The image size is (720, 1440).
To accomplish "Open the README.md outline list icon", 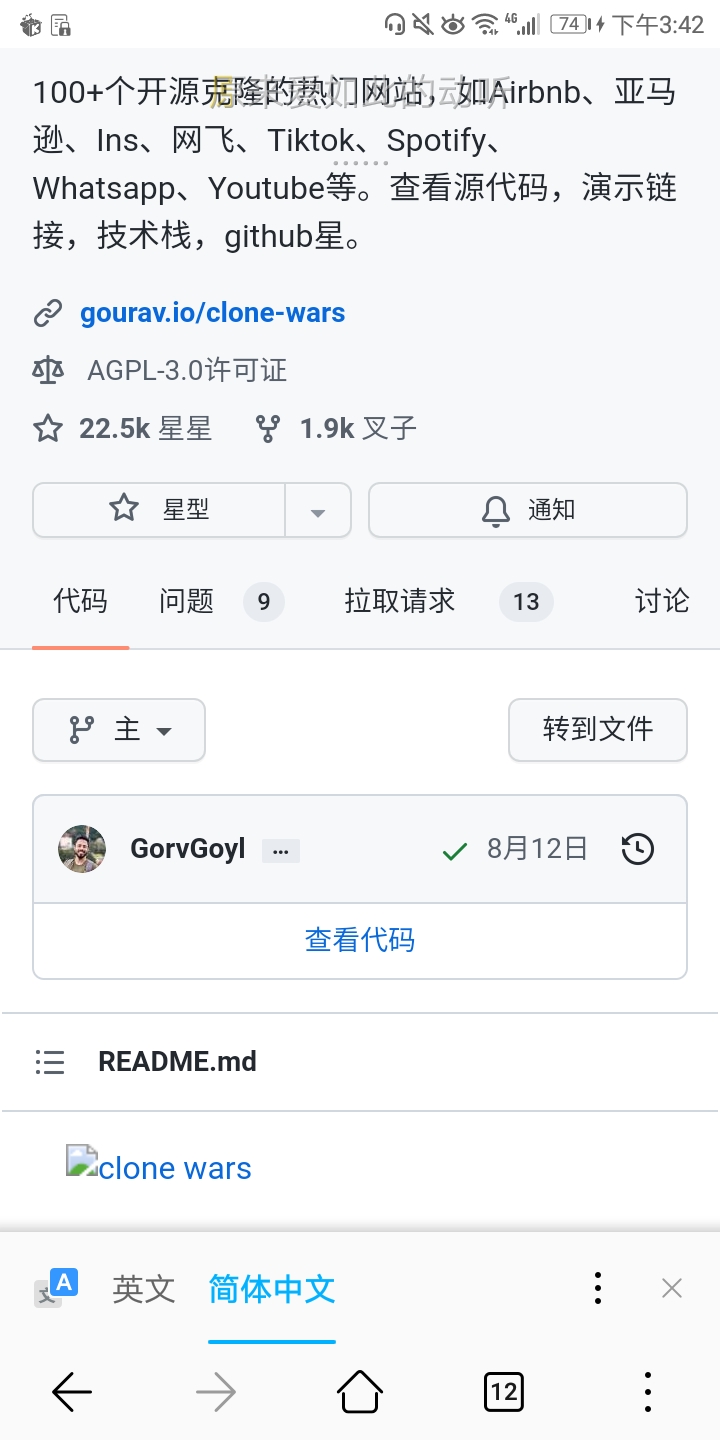I will click(x=50, y=1062).
